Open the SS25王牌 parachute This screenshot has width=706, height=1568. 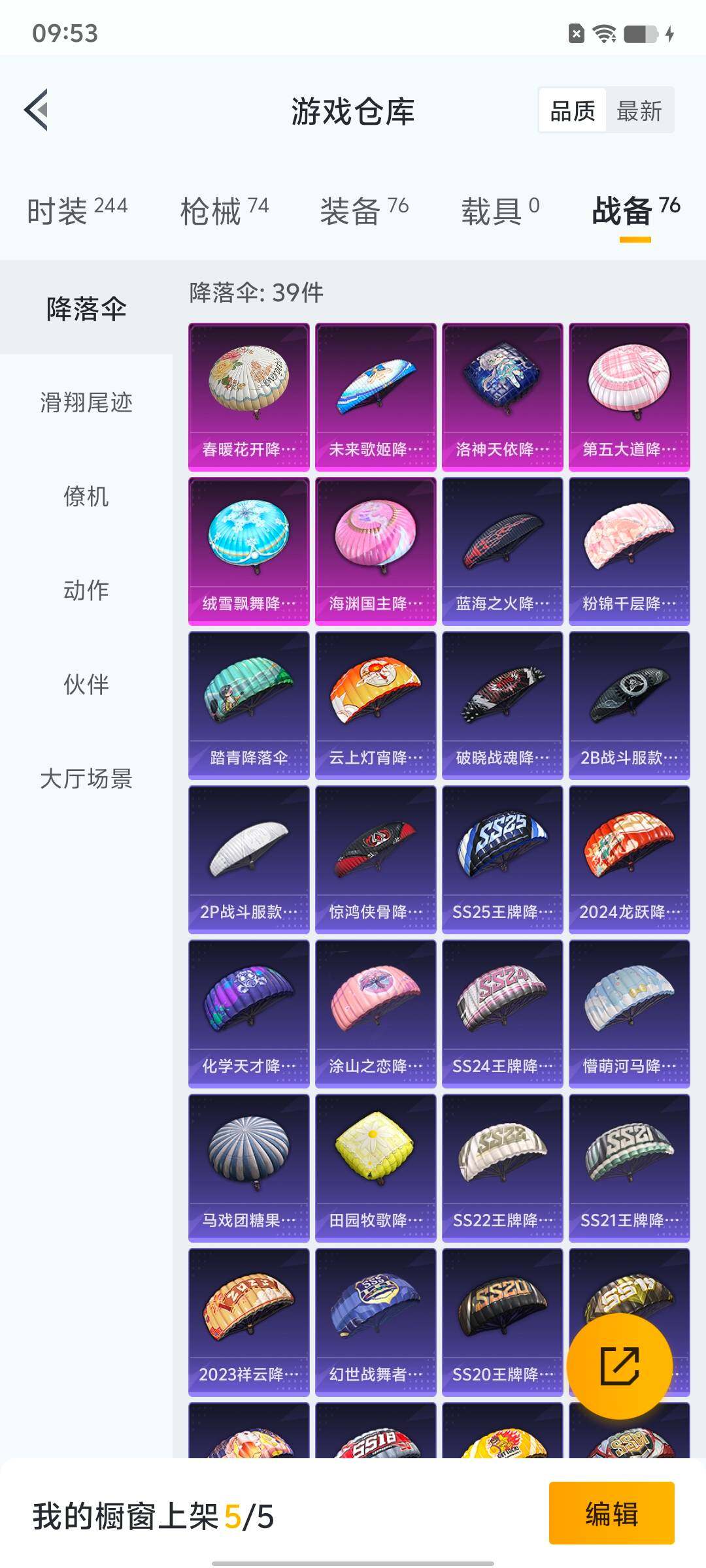pos(503,859)
